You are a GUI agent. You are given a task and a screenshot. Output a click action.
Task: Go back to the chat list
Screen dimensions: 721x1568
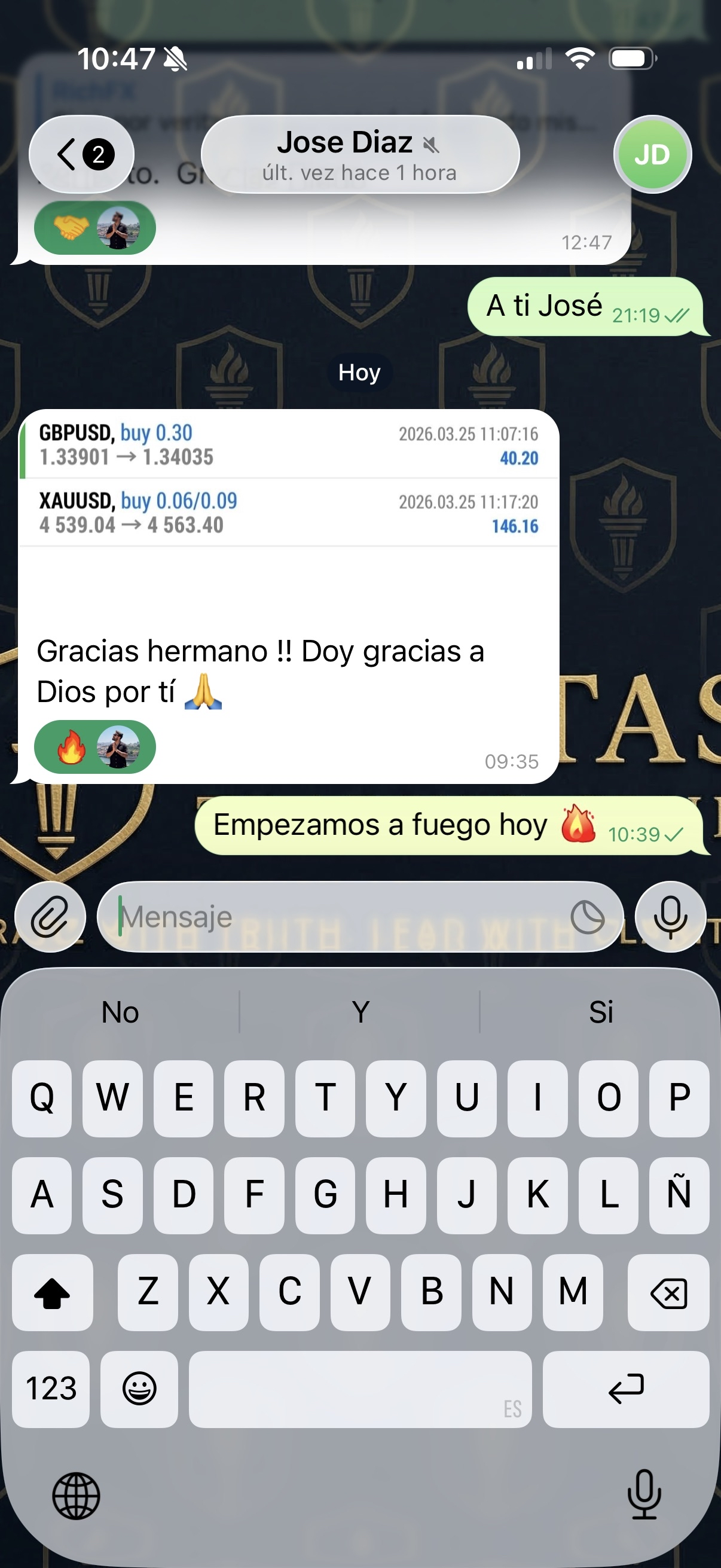click(81, 155)
